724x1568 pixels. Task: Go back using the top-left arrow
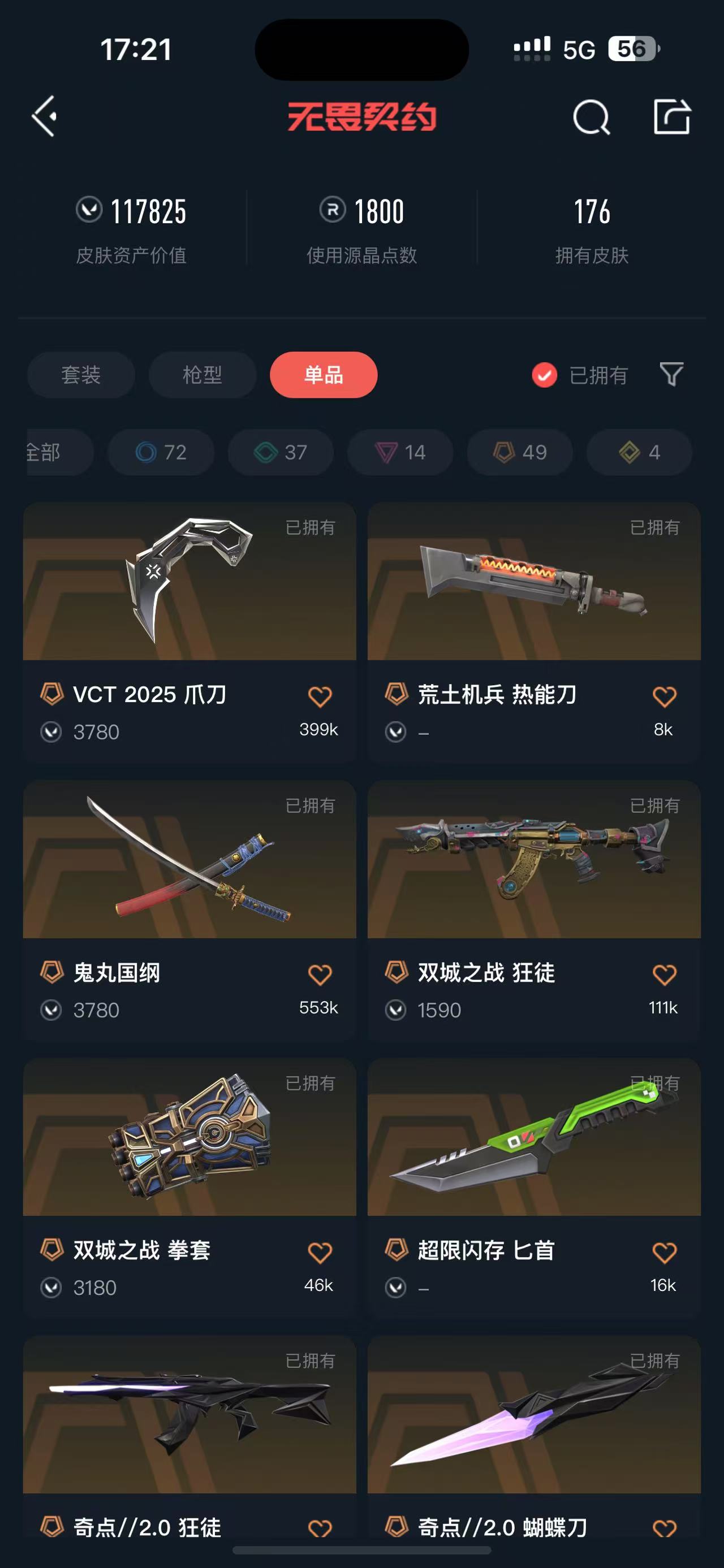coord(45,116)
